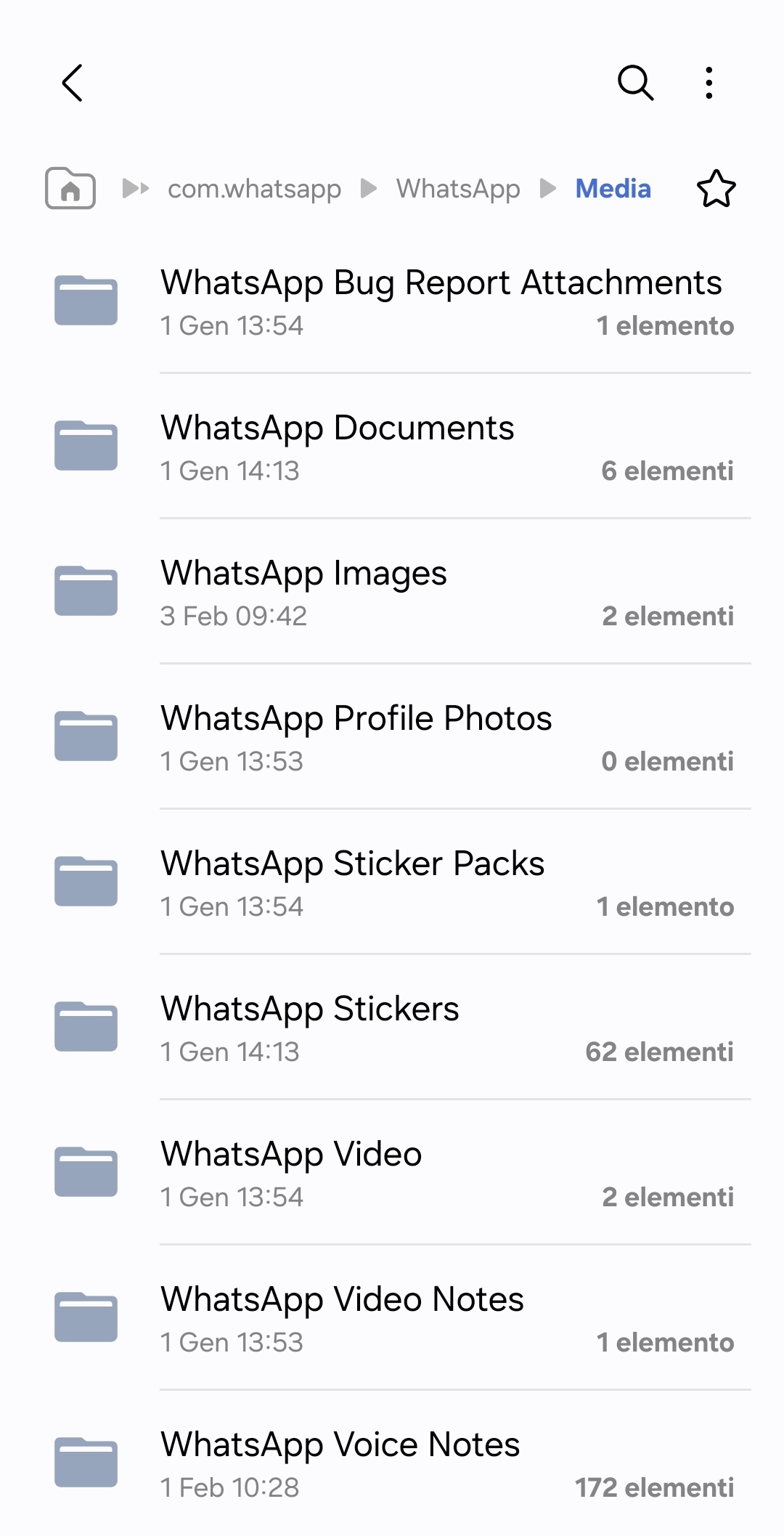Open the WhatsApp Profile Photos folder icon
Image resolution: width=784 pixels, height=1536 pixels.
click(85, 735)
